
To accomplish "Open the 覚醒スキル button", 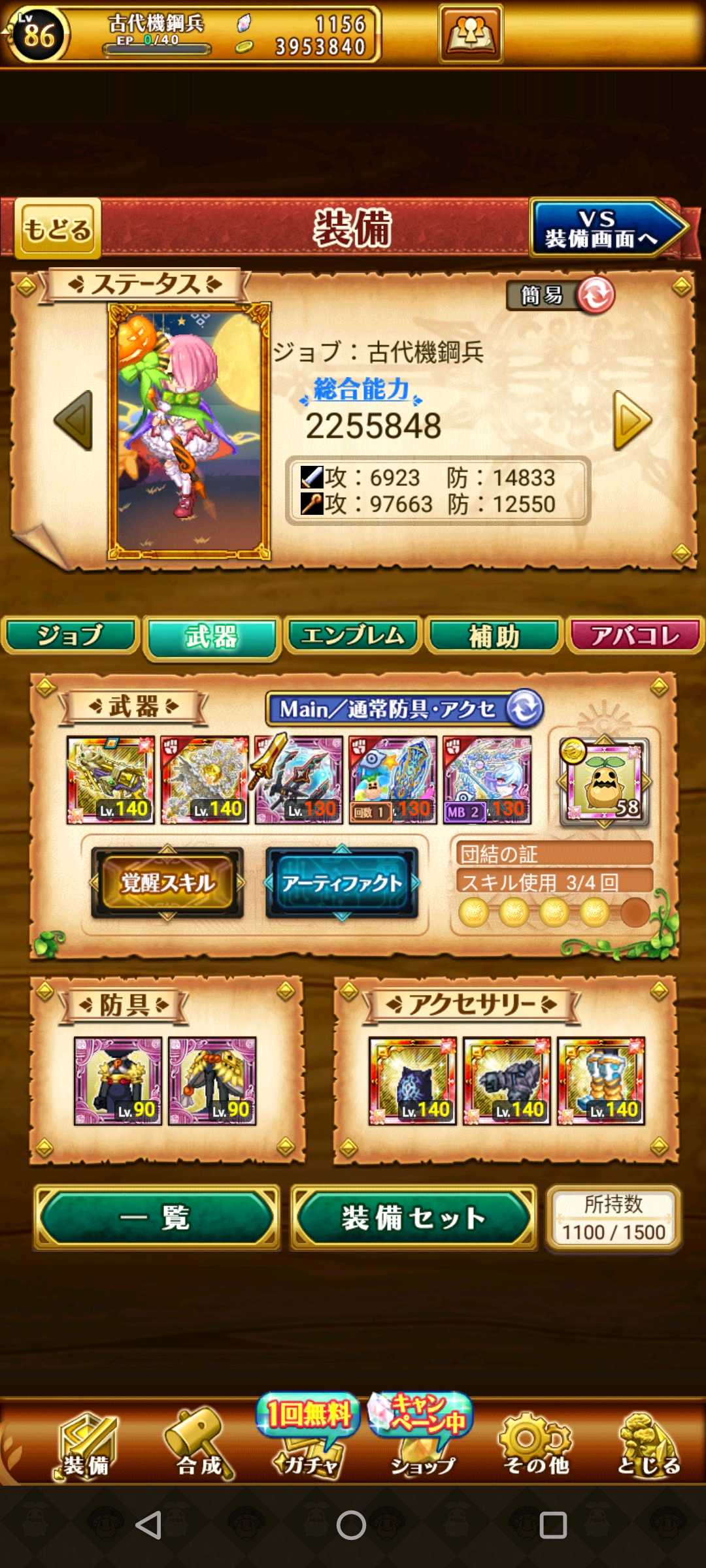I will click(167, 883).
